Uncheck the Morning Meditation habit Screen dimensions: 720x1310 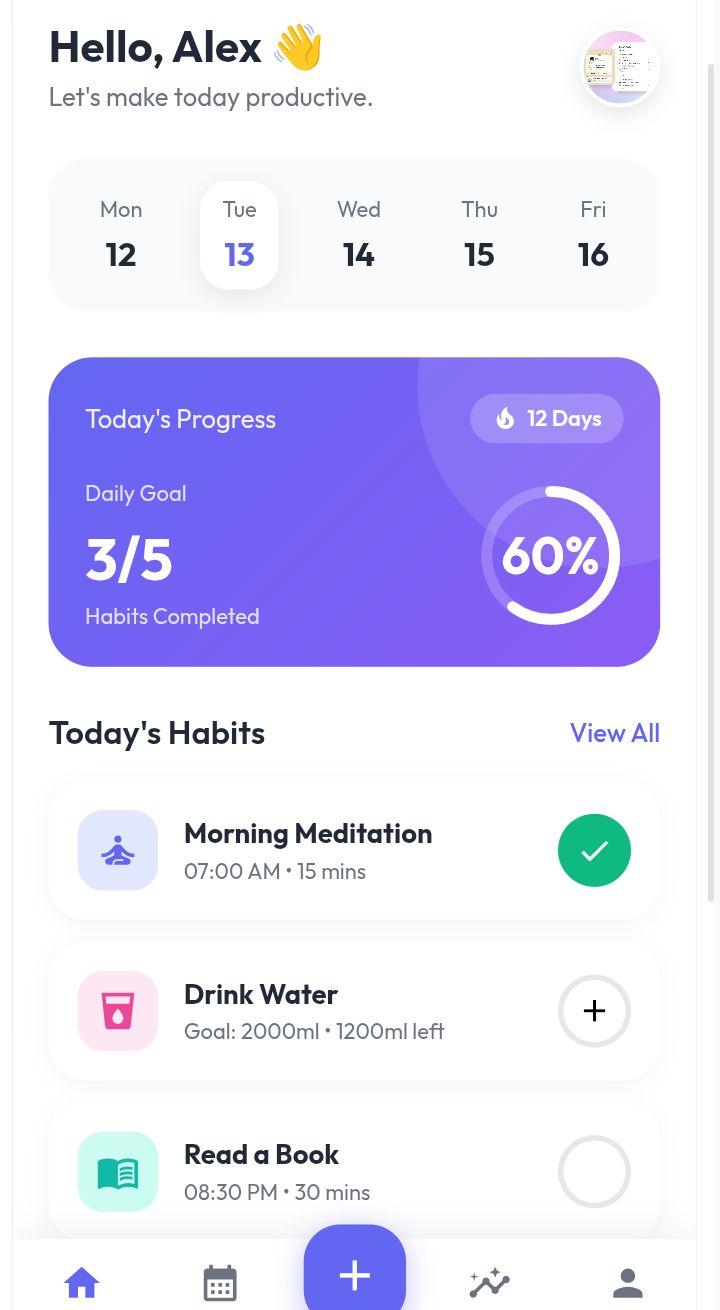(x=594, y=851)
